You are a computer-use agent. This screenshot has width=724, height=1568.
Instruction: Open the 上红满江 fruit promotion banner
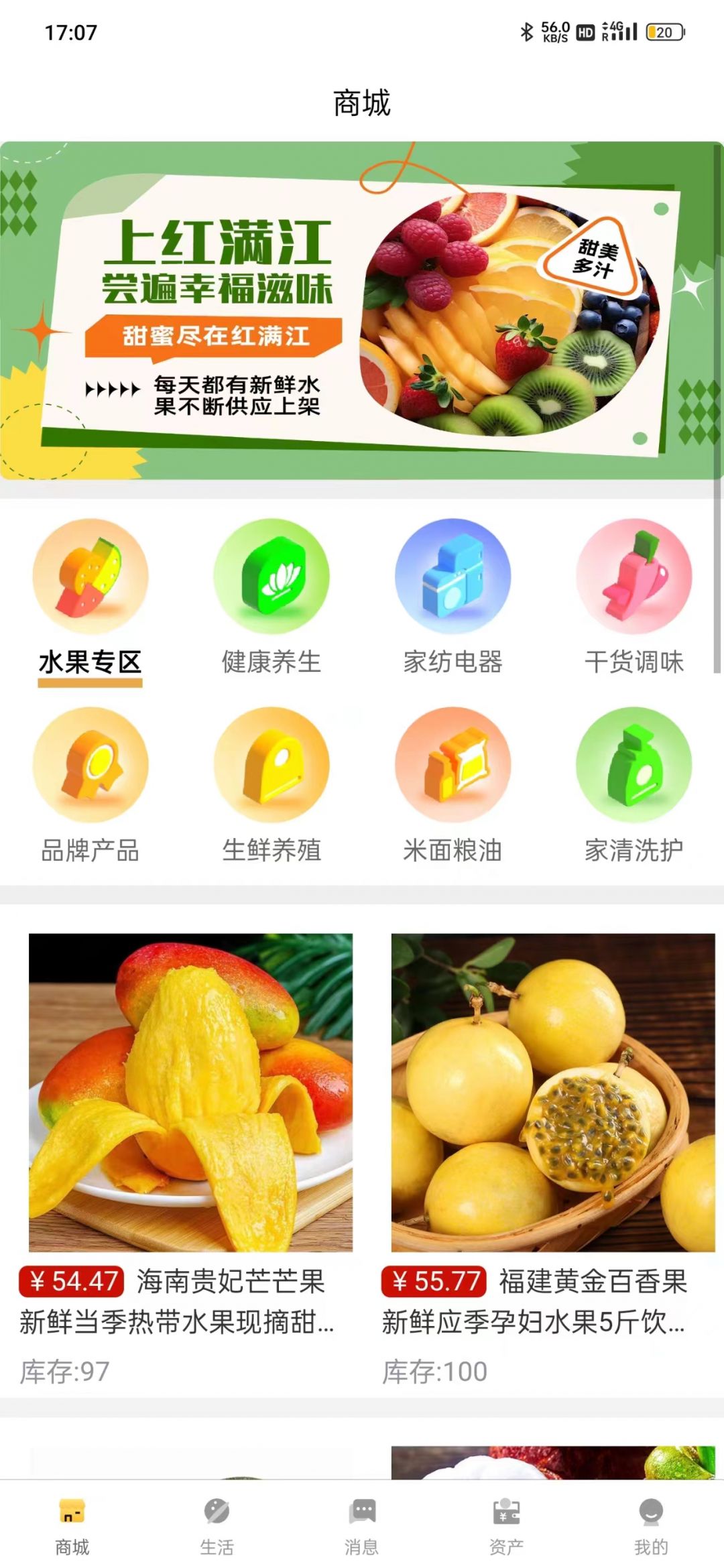coord(362,310)
